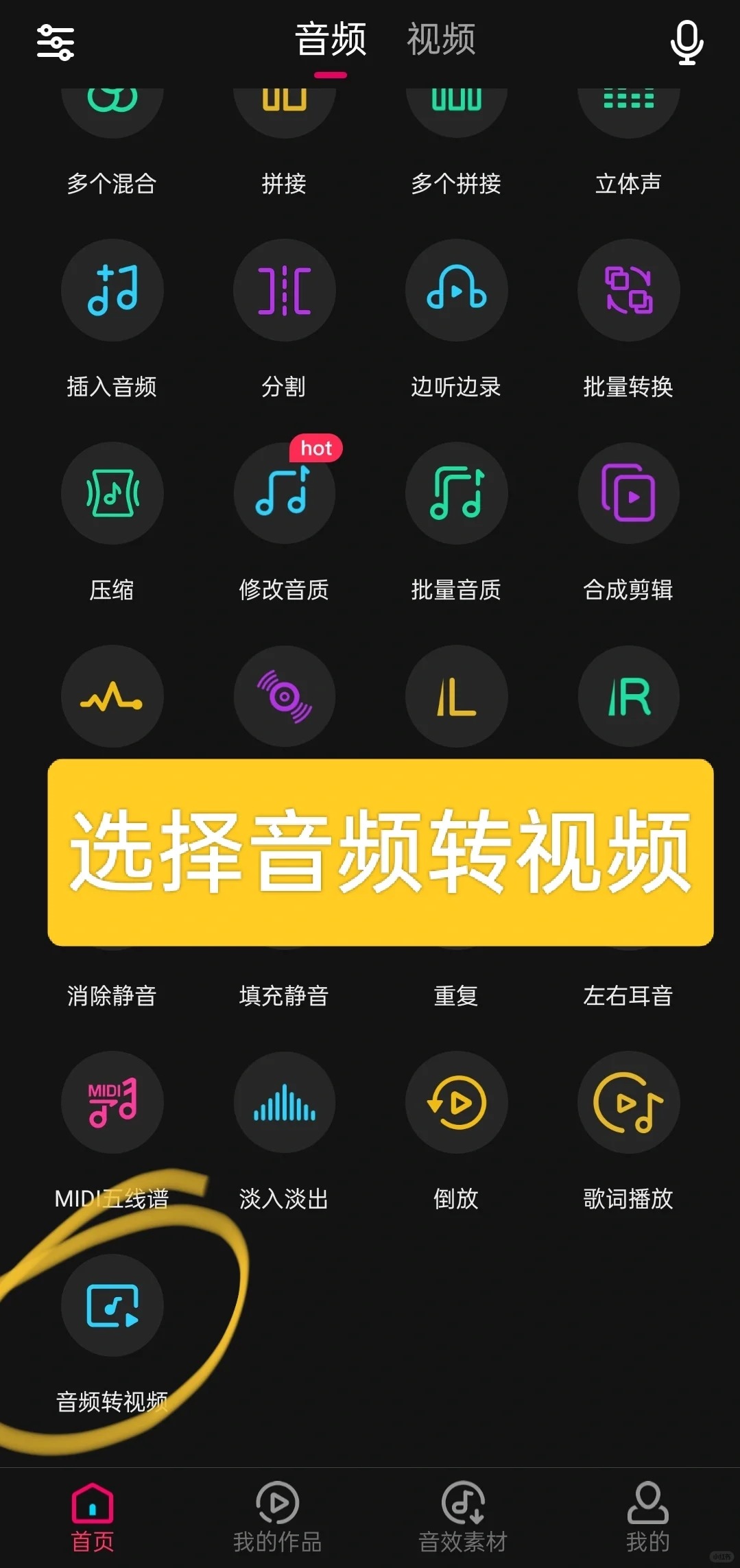Tap the 首页 home tab
This screenshot has width=740, height=1568.
(93, 1517)
